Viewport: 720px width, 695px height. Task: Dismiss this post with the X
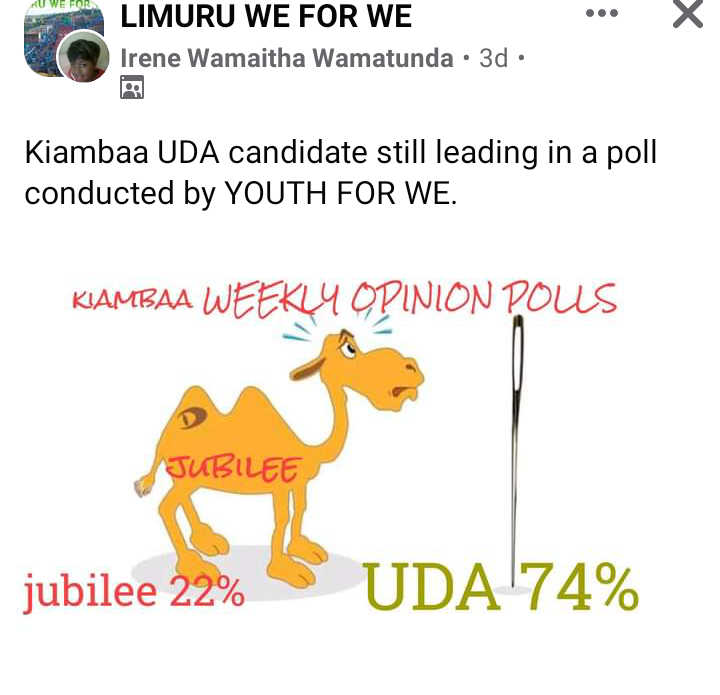pos(688,15)
